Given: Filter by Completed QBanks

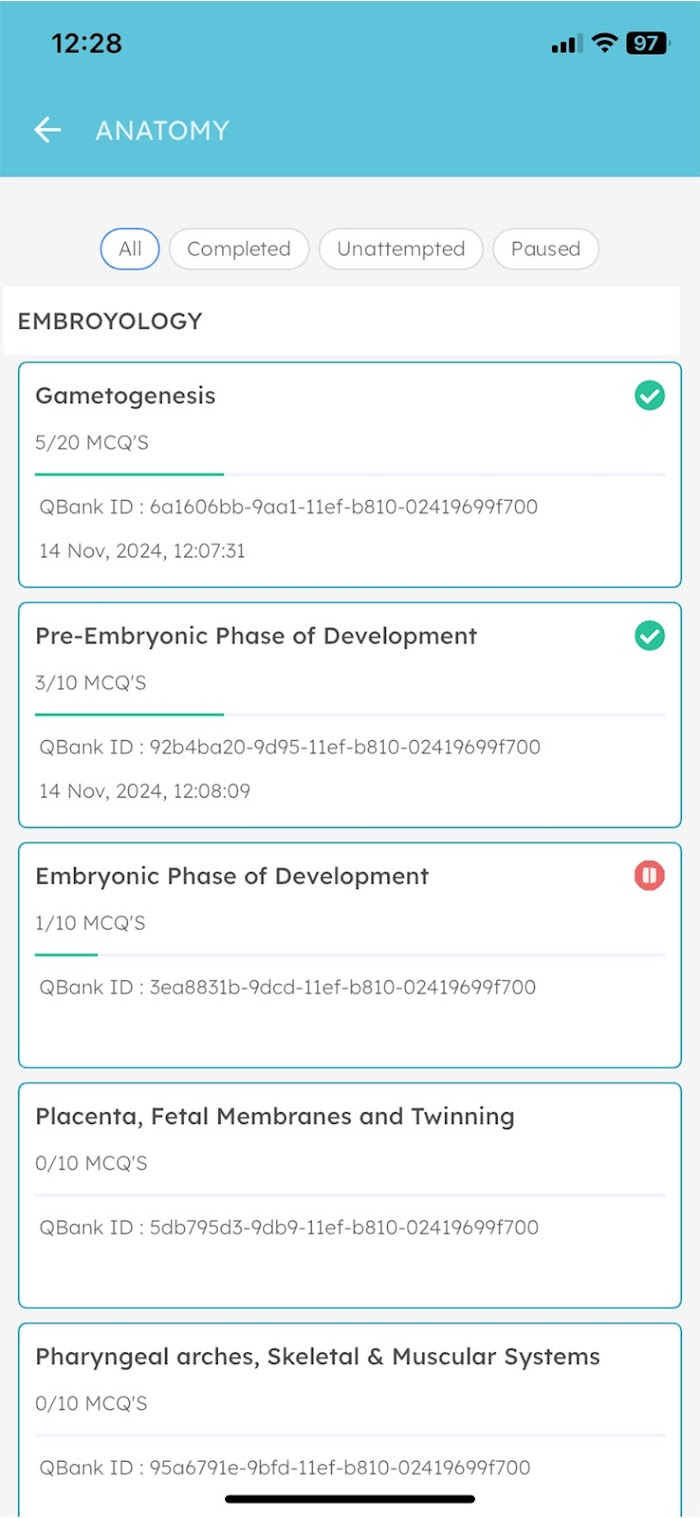Looking at the screenshot, I should [x=239, y=249].
